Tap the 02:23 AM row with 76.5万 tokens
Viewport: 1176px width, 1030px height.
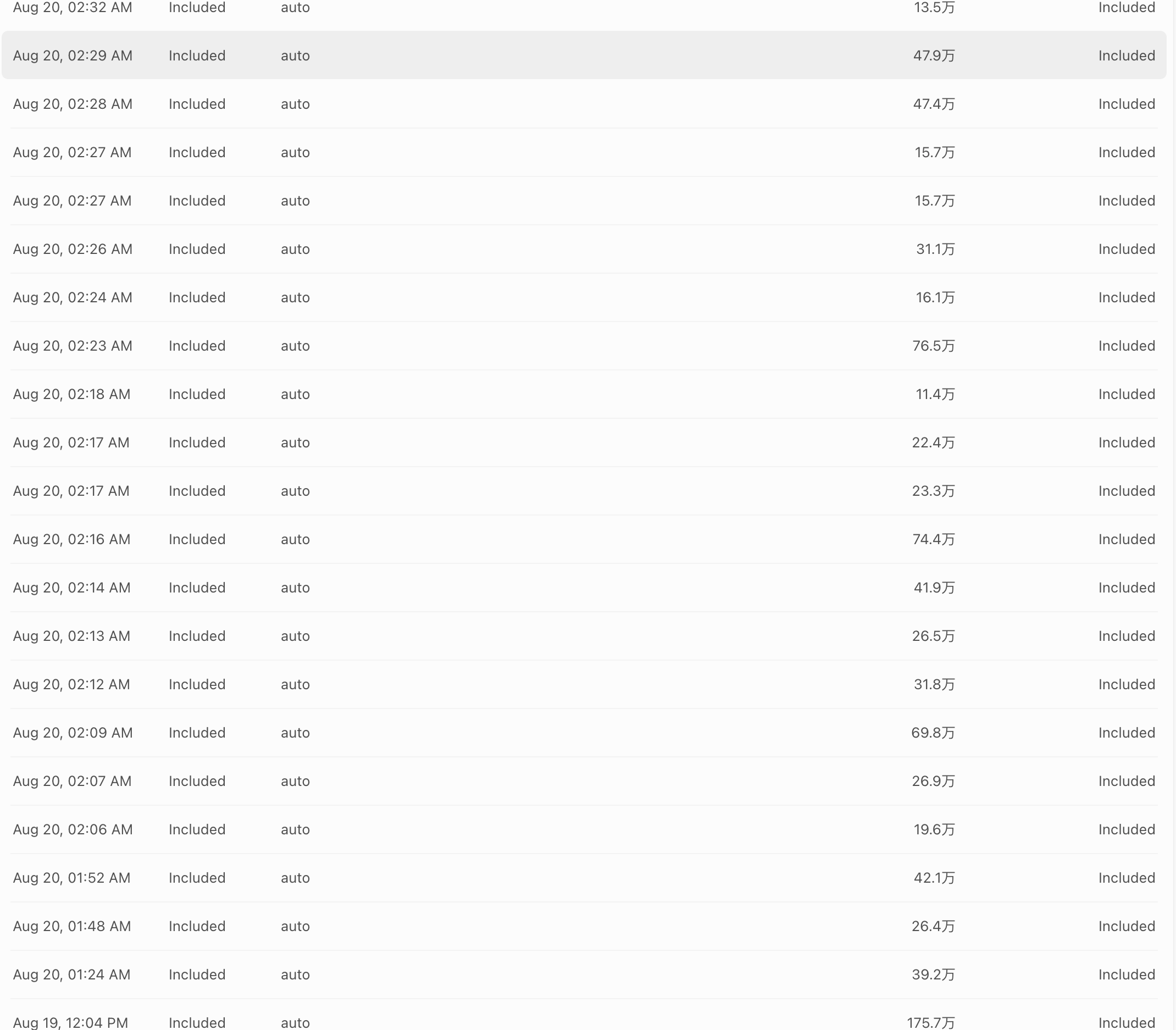(584, 346)
